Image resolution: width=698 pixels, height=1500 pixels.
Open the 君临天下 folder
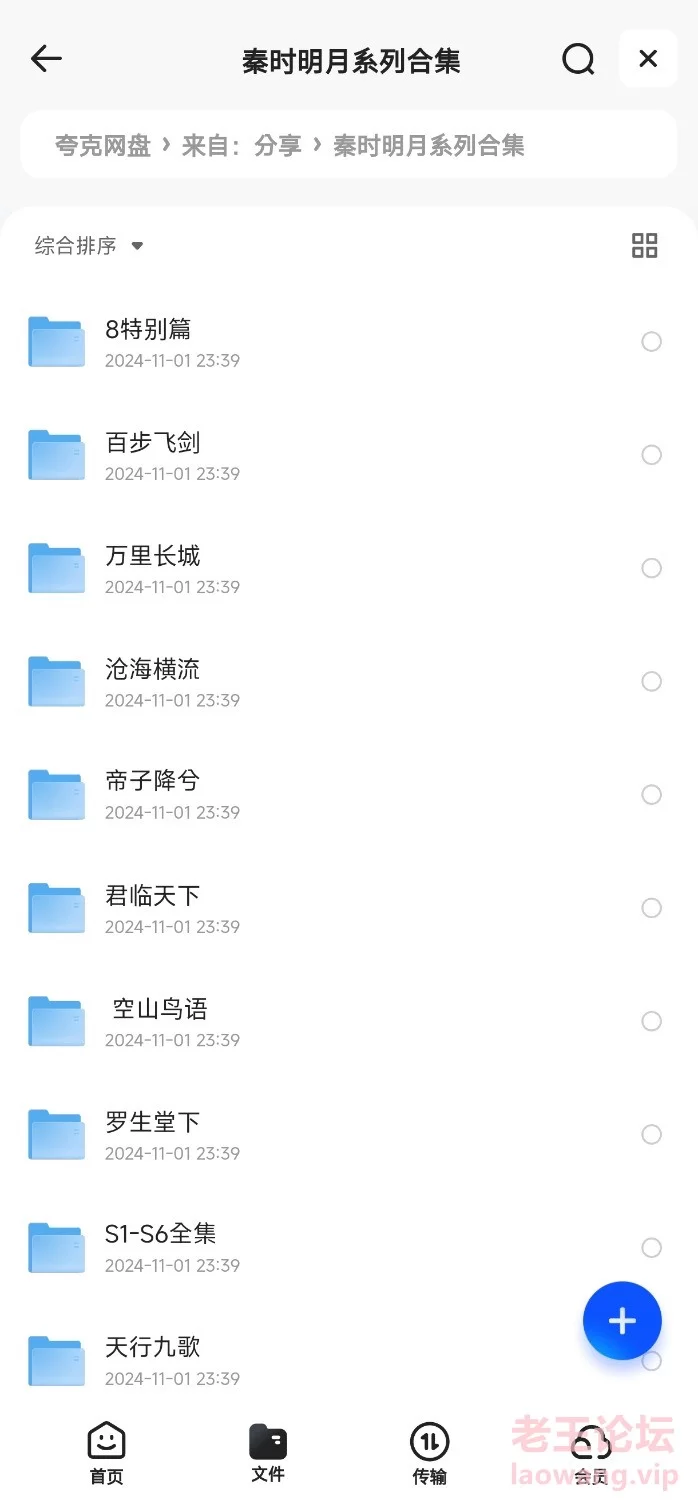click(349, 908)
